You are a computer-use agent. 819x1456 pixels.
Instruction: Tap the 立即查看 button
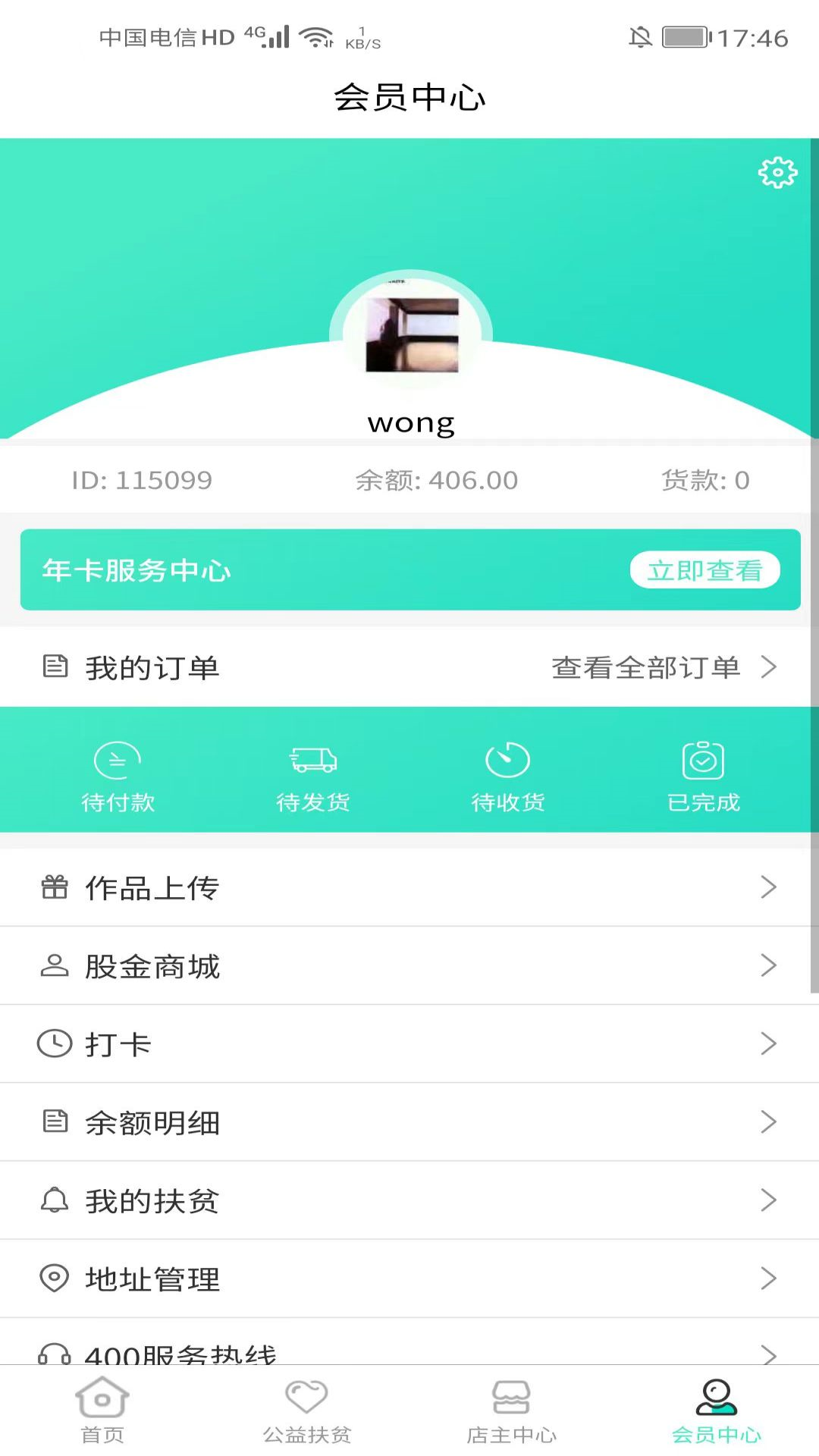(x=706, y=571)
